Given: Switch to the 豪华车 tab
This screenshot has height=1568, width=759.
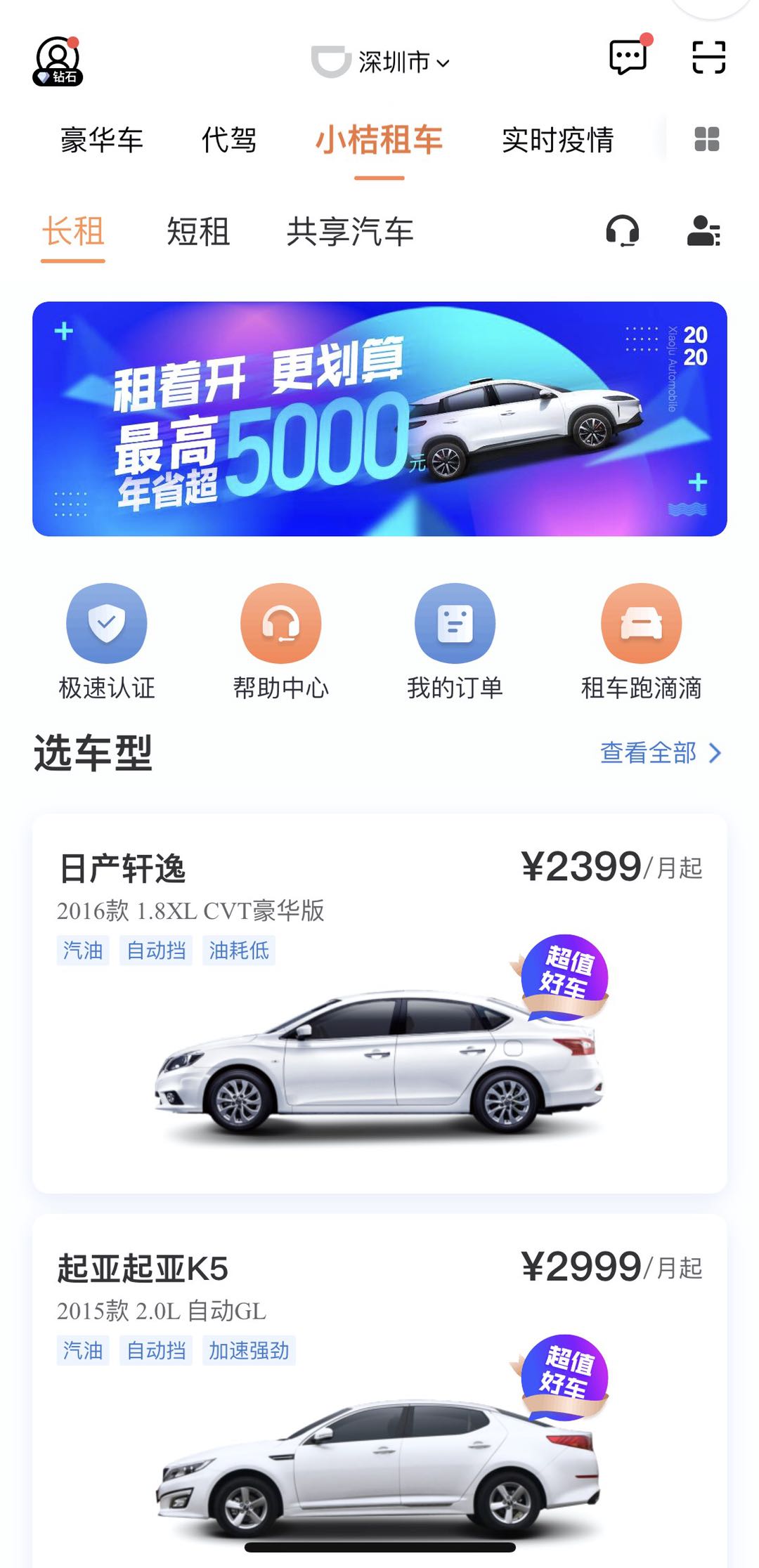Looking at the screenshot, I should pyautogui.click(x=102, y=140).
